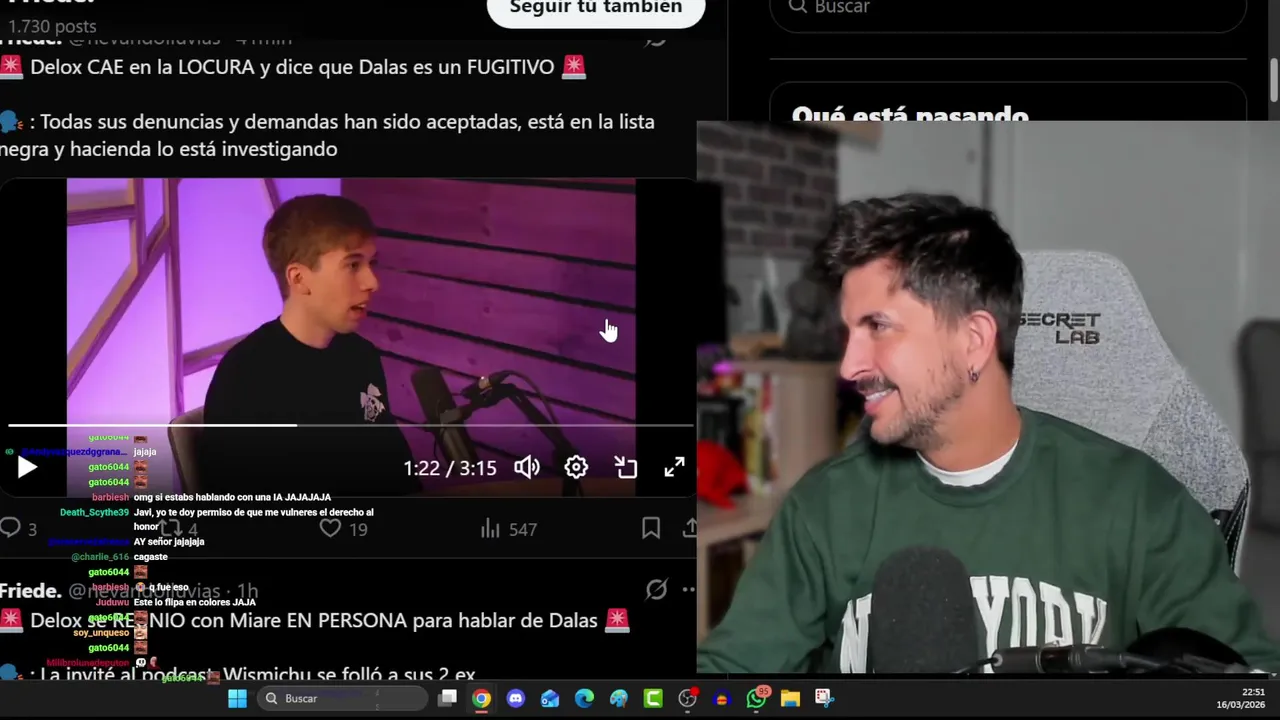Mute the video sound
The width and height of the screenshot is (1280, 720).
(x=526, y=467)
